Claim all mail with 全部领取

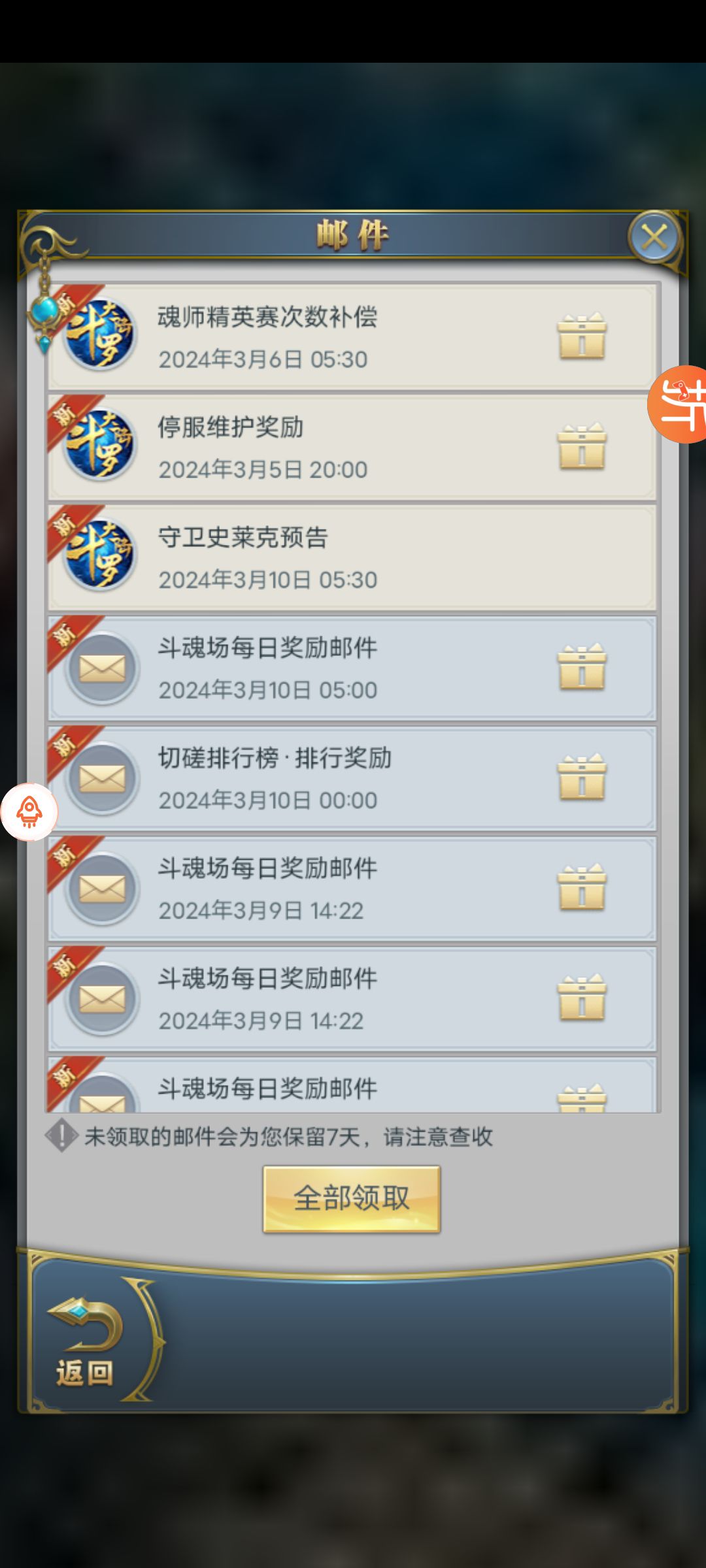coord(352,1199)
